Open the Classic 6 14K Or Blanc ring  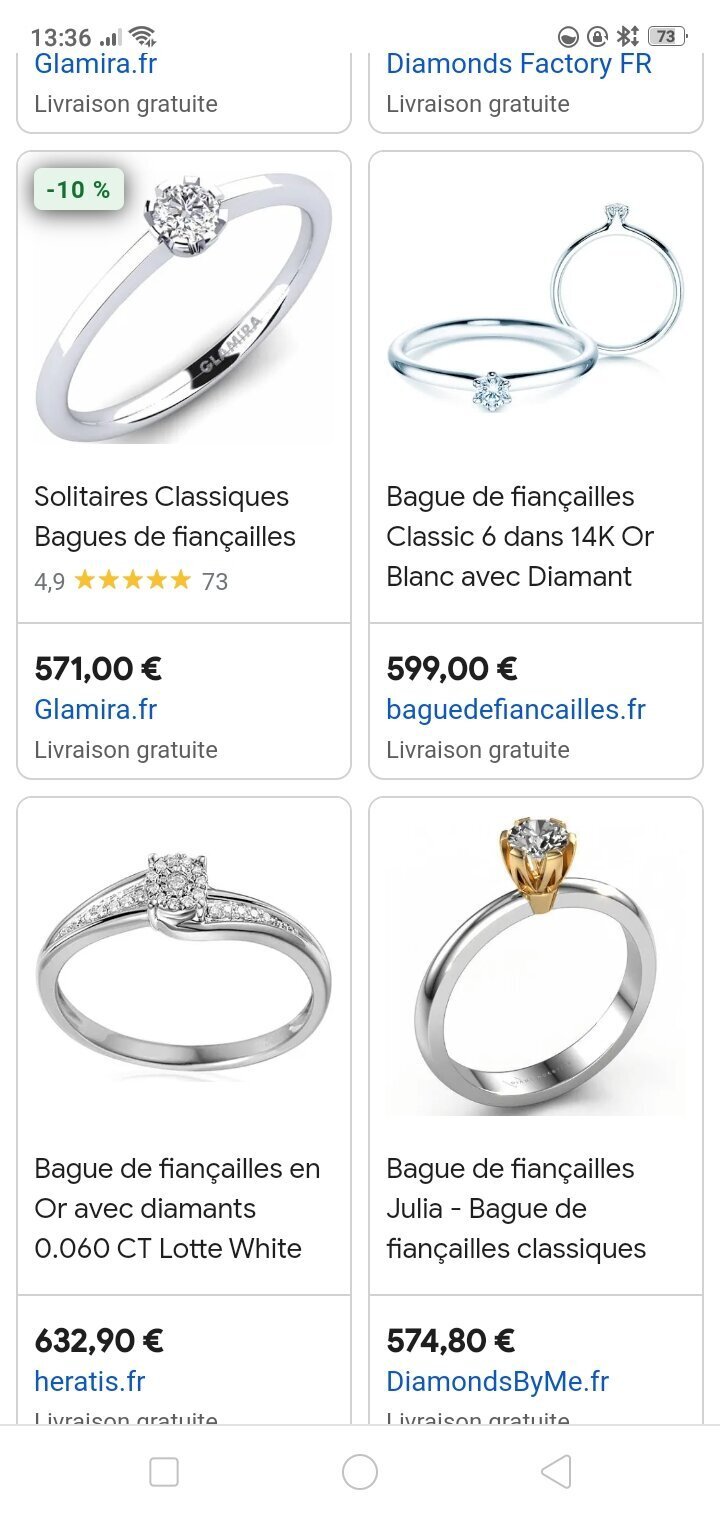pos(536,465)
